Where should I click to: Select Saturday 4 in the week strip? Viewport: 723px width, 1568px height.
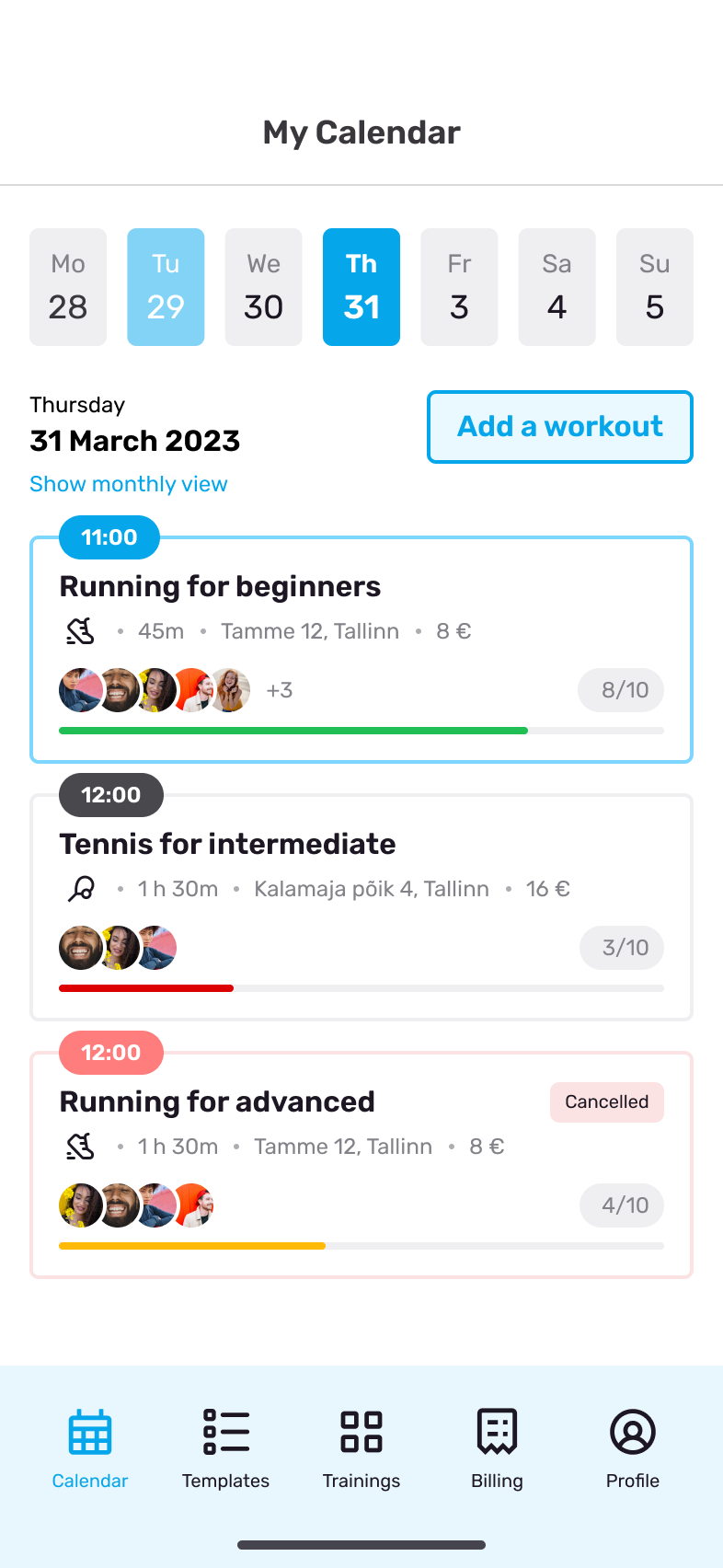click(557, 287)
